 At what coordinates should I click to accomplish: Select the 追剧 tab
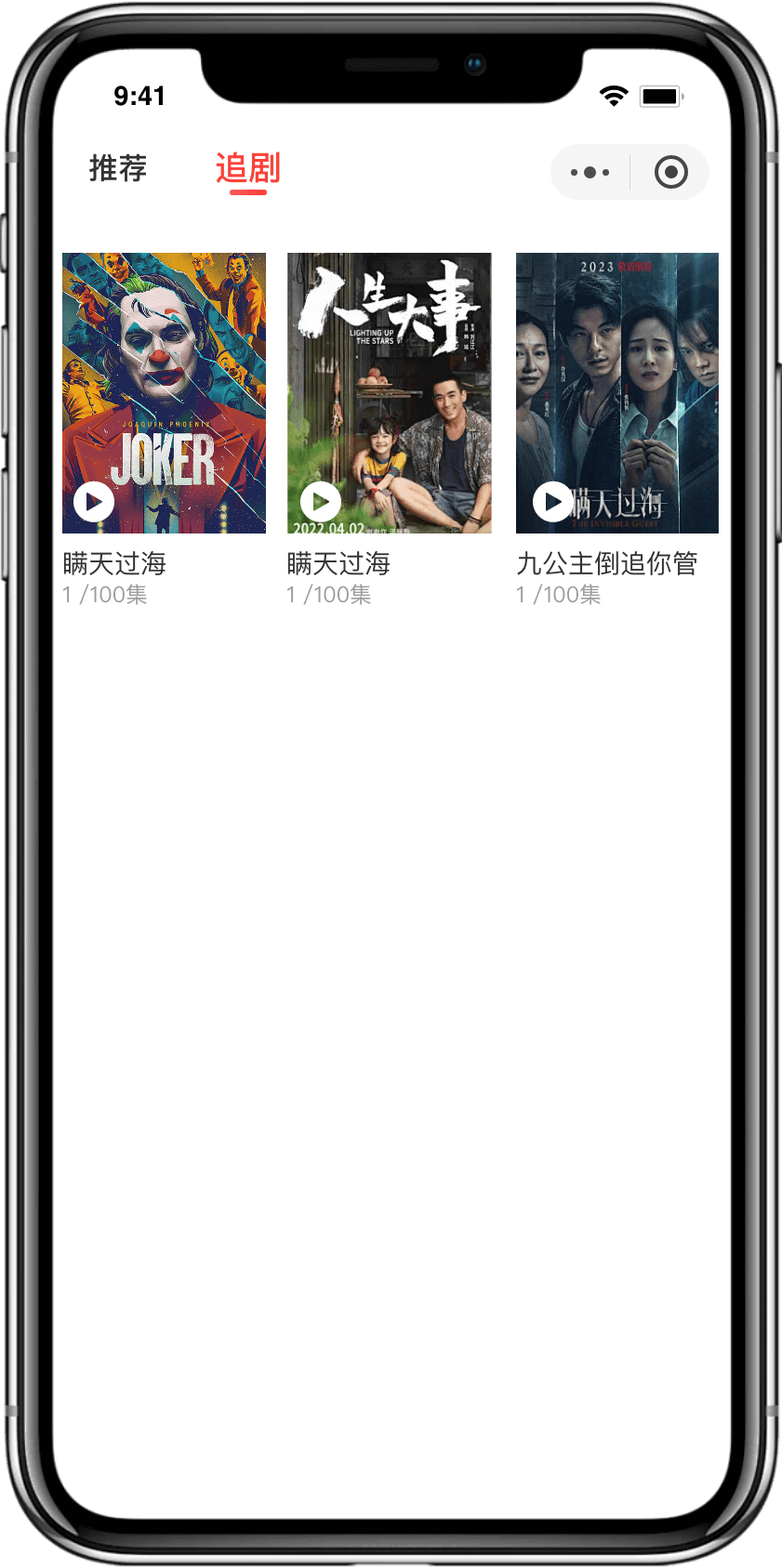pos(247,169)
